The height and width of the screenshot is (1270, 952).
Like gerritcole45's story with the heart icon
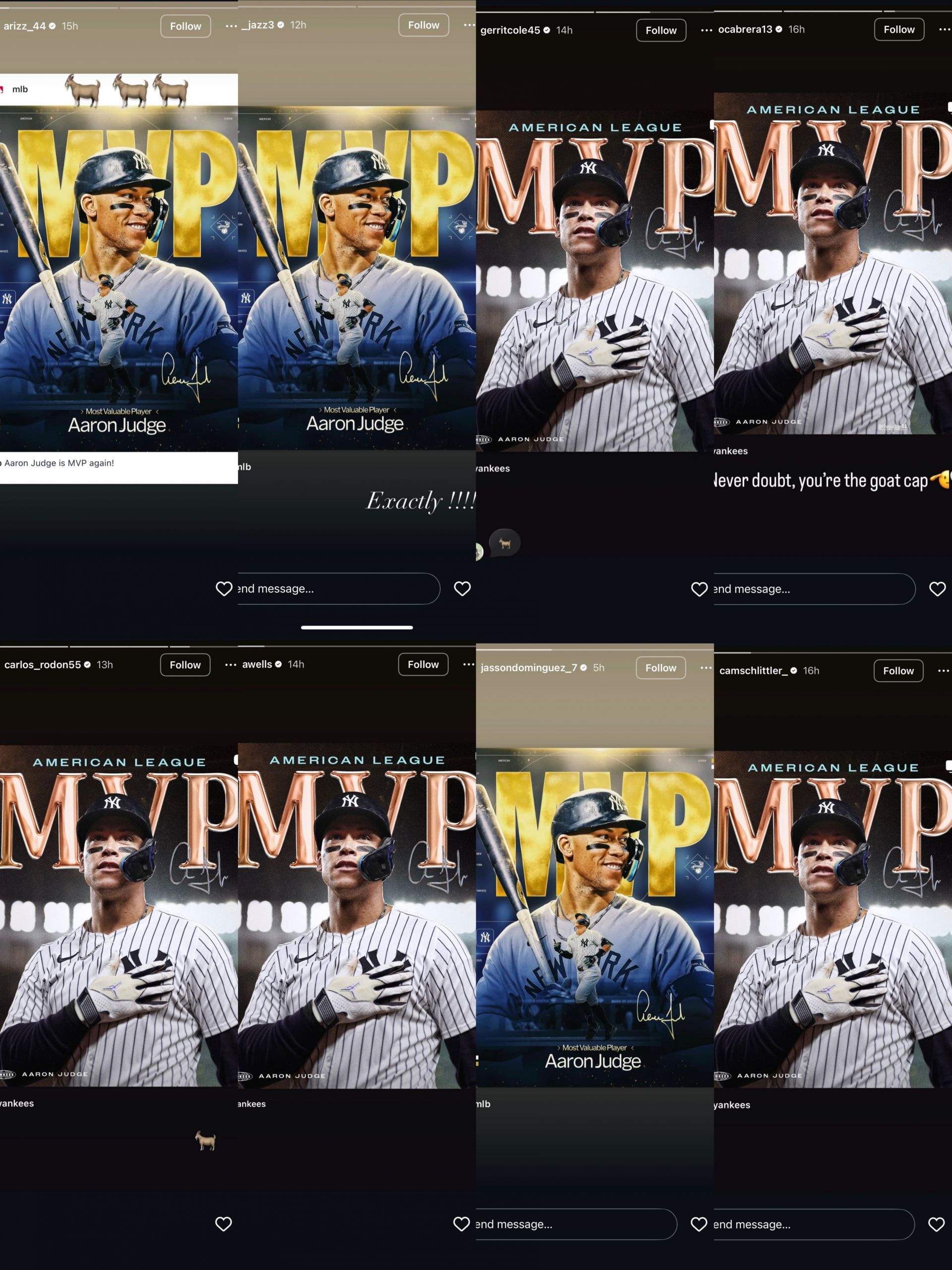click(x=699, y=589)
